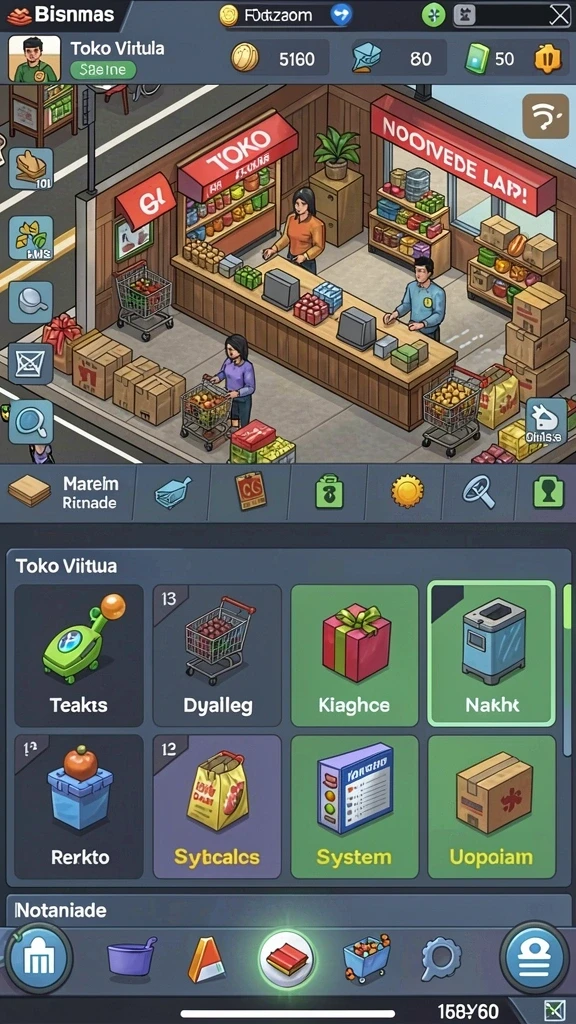Tap the blue arrow beside Fodtzaom
The height and width of the screenshot is (1024, 576).
tap(341, 14)
